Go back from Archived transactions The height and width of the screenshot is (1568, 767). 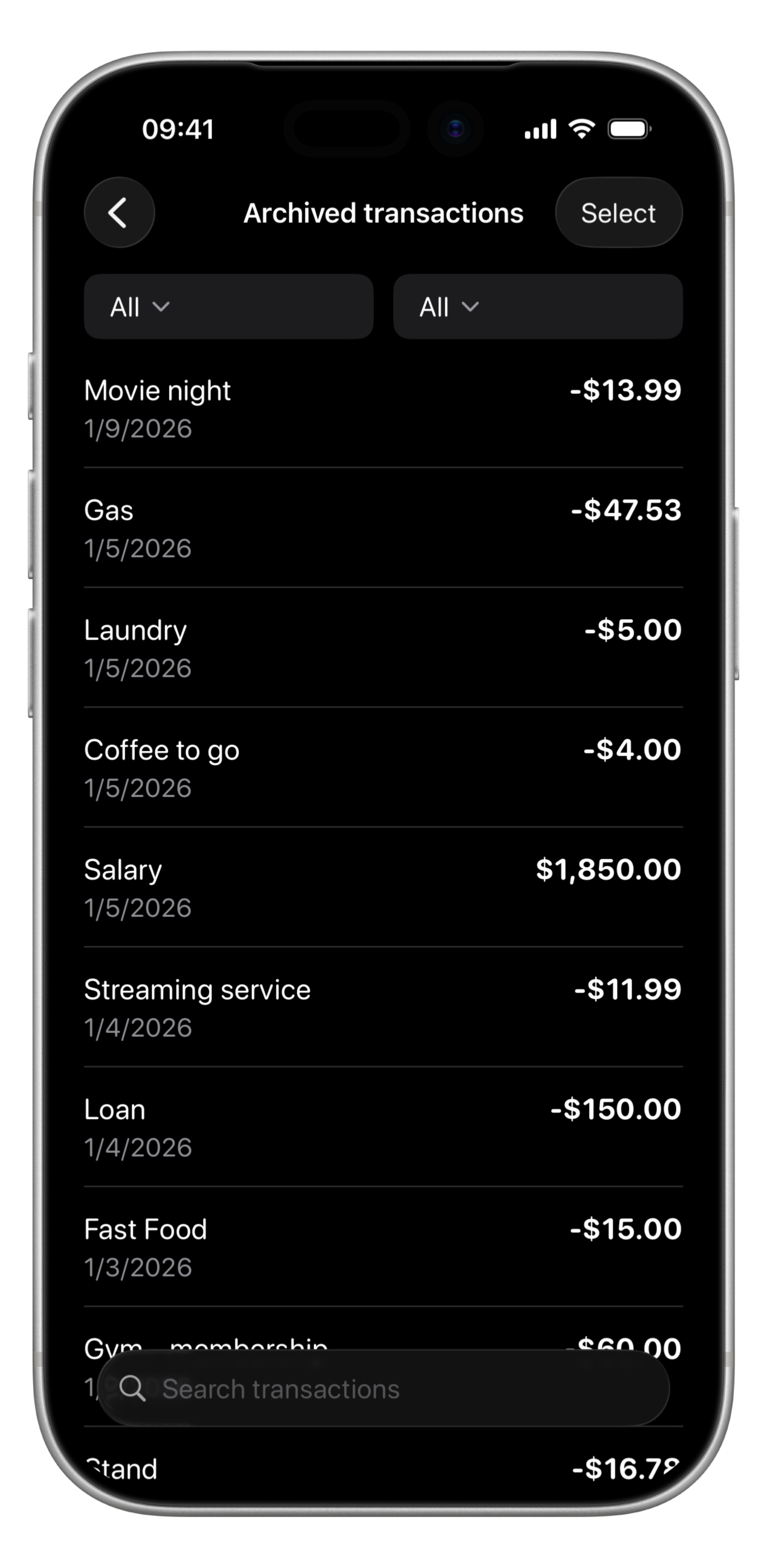[x=119, y=212]
